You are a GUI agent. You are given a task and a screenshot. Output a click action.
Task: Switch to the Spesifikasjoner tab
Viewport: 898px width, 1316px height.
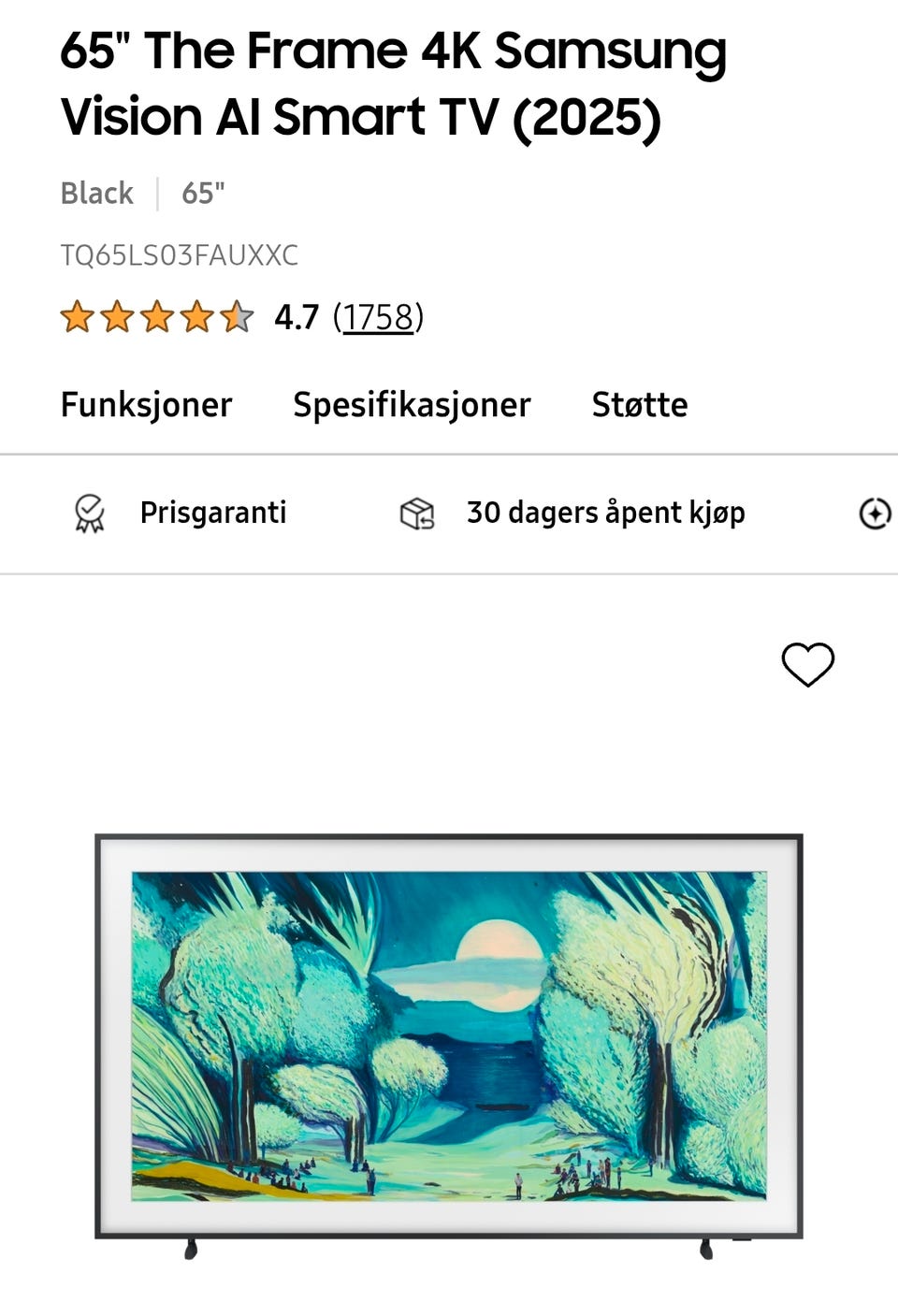tap(410, 405)
